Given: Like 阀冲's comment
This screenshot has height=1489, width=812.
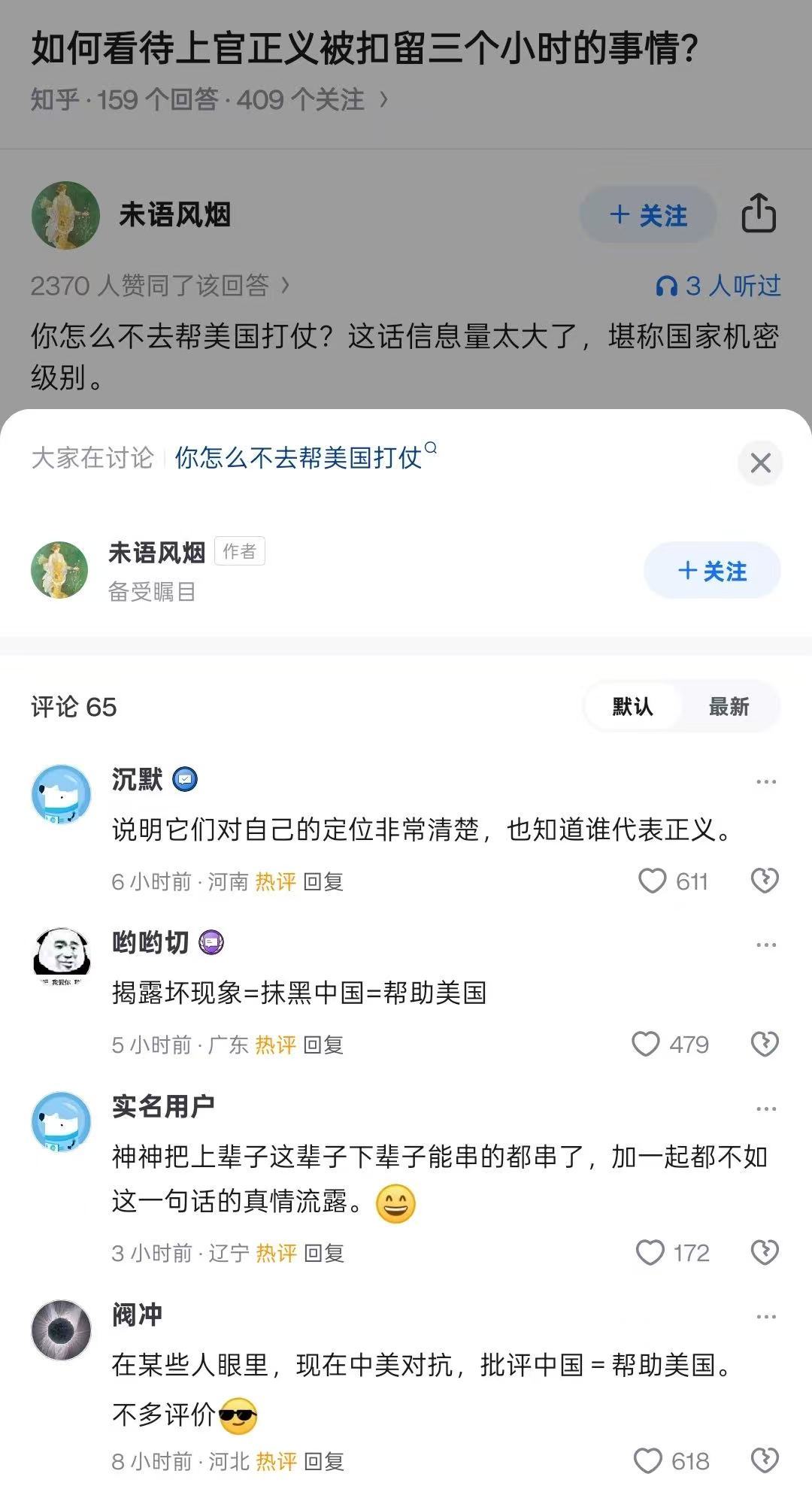Looking at the screenshot, I should 648,1460.
